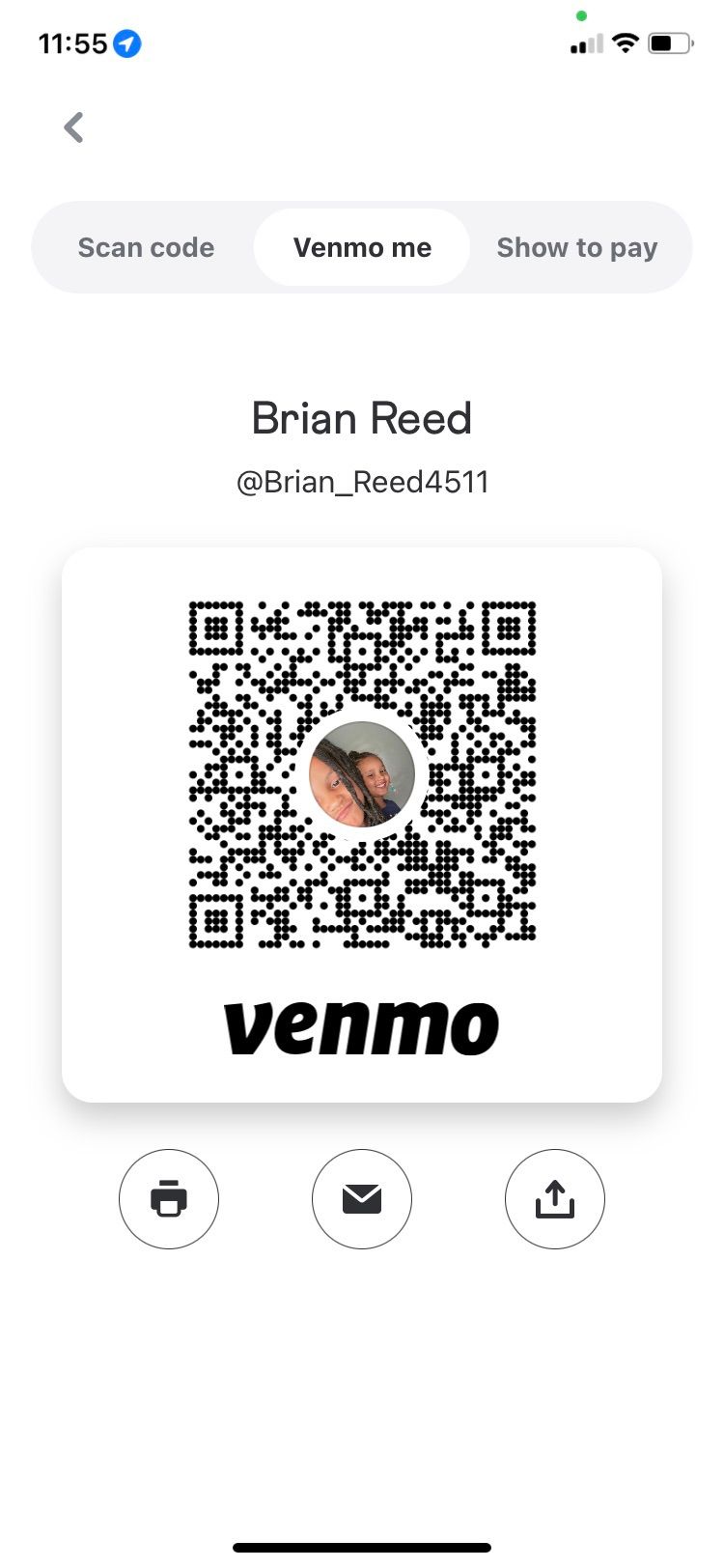Viewport: 724px width, 1568px height.
Task: Select the Venmo me tab
Action: click(x=362, y=248)
